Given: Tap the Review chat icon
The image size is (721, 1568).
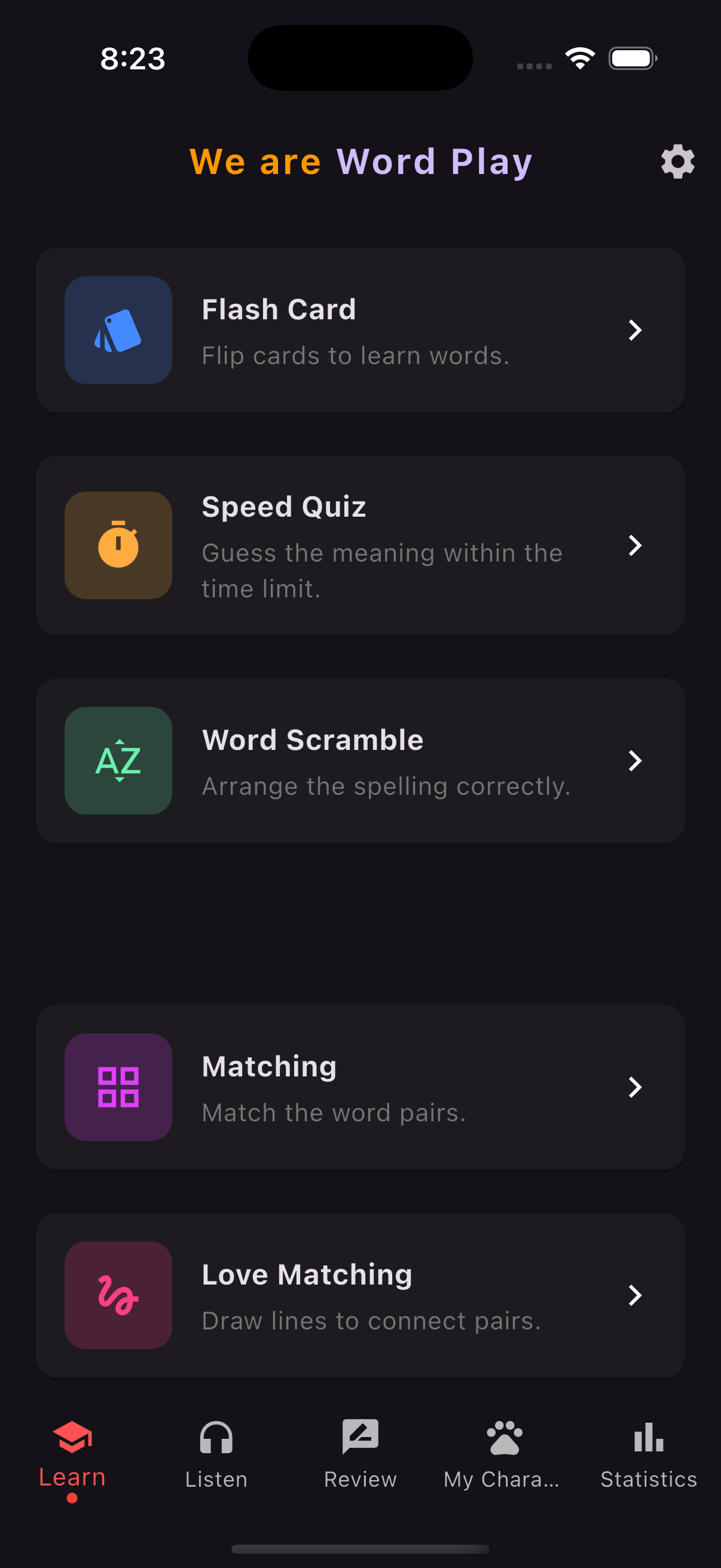Looking at the screenshot, I should [360, 1438].
